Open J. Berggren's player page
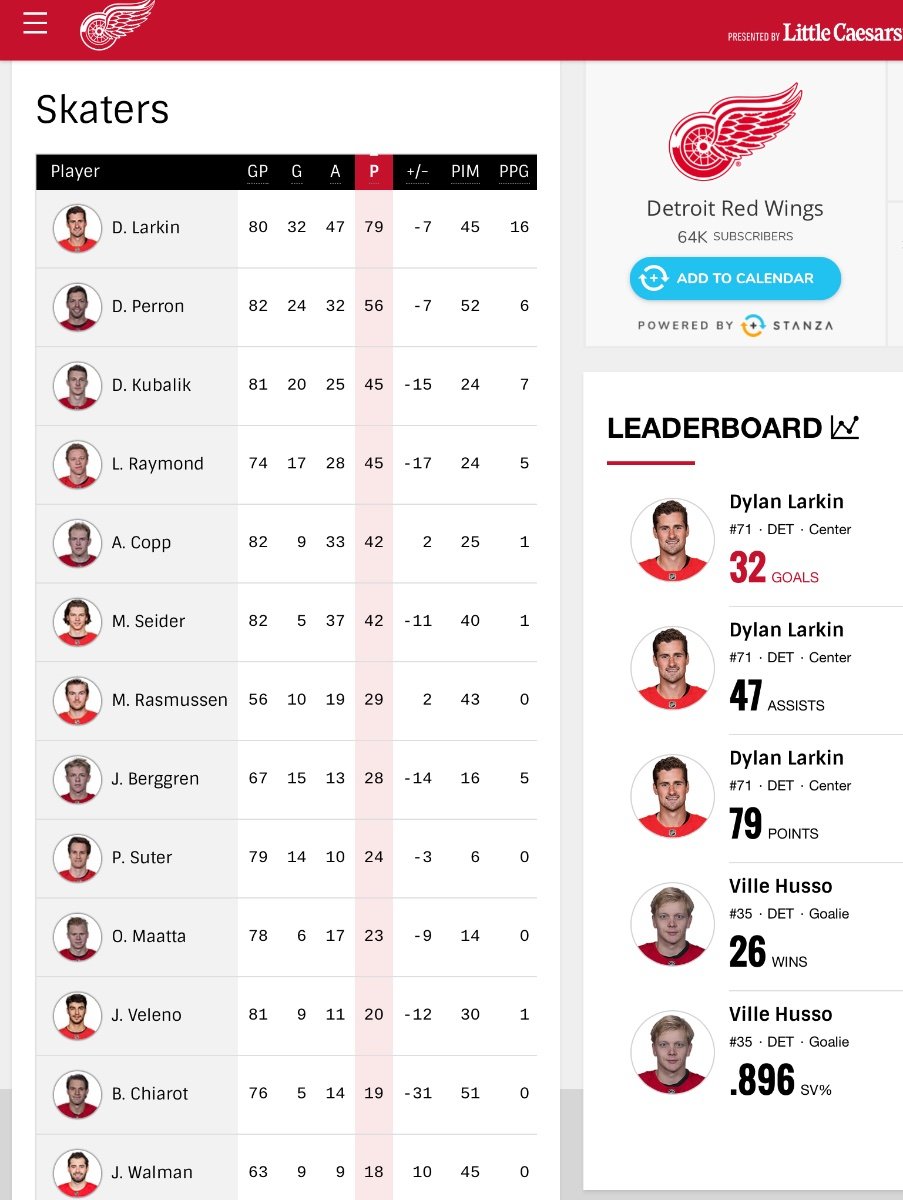903x1200 pixels. coord(157,779)
